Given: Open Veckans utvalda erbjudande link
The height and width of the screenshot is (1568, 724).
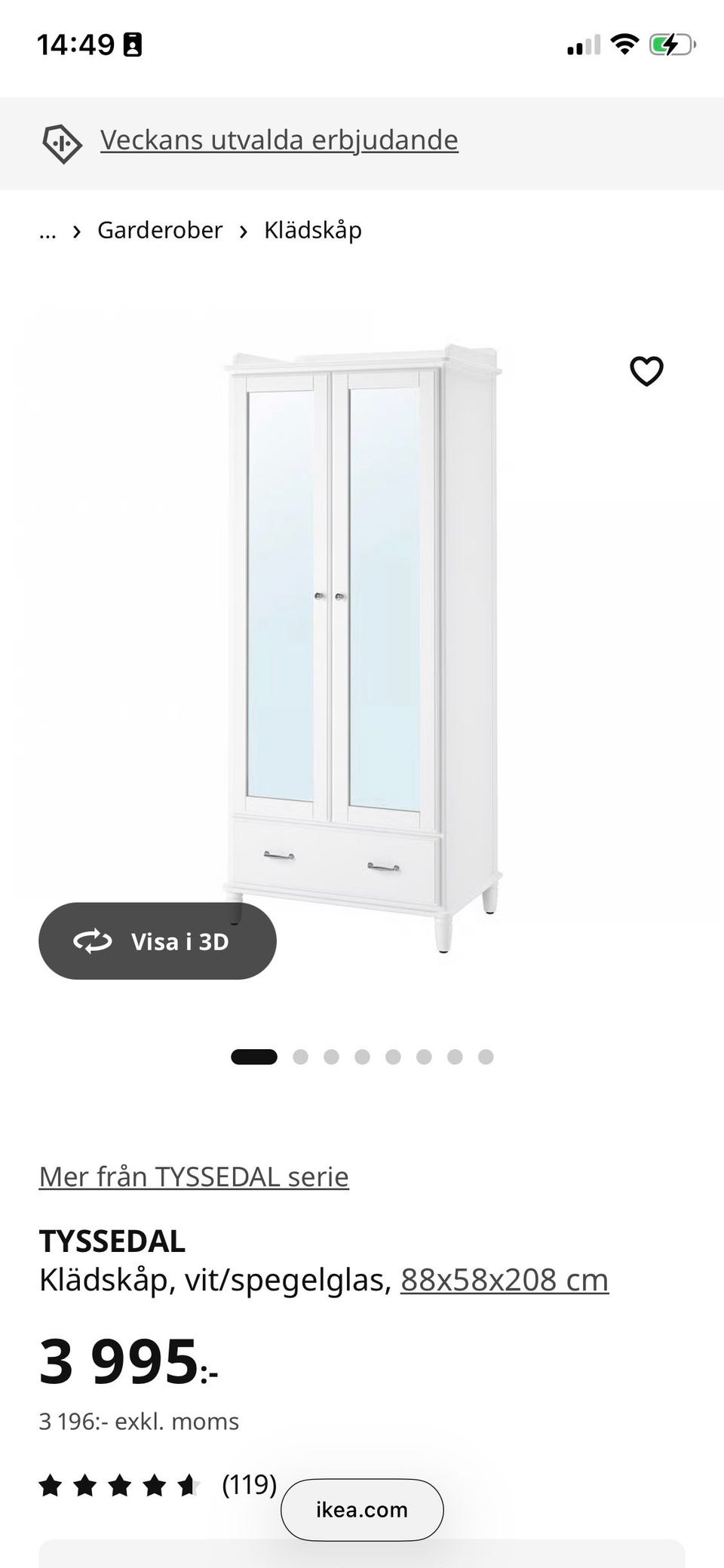Looking at the screenshot, I should 278,140.
